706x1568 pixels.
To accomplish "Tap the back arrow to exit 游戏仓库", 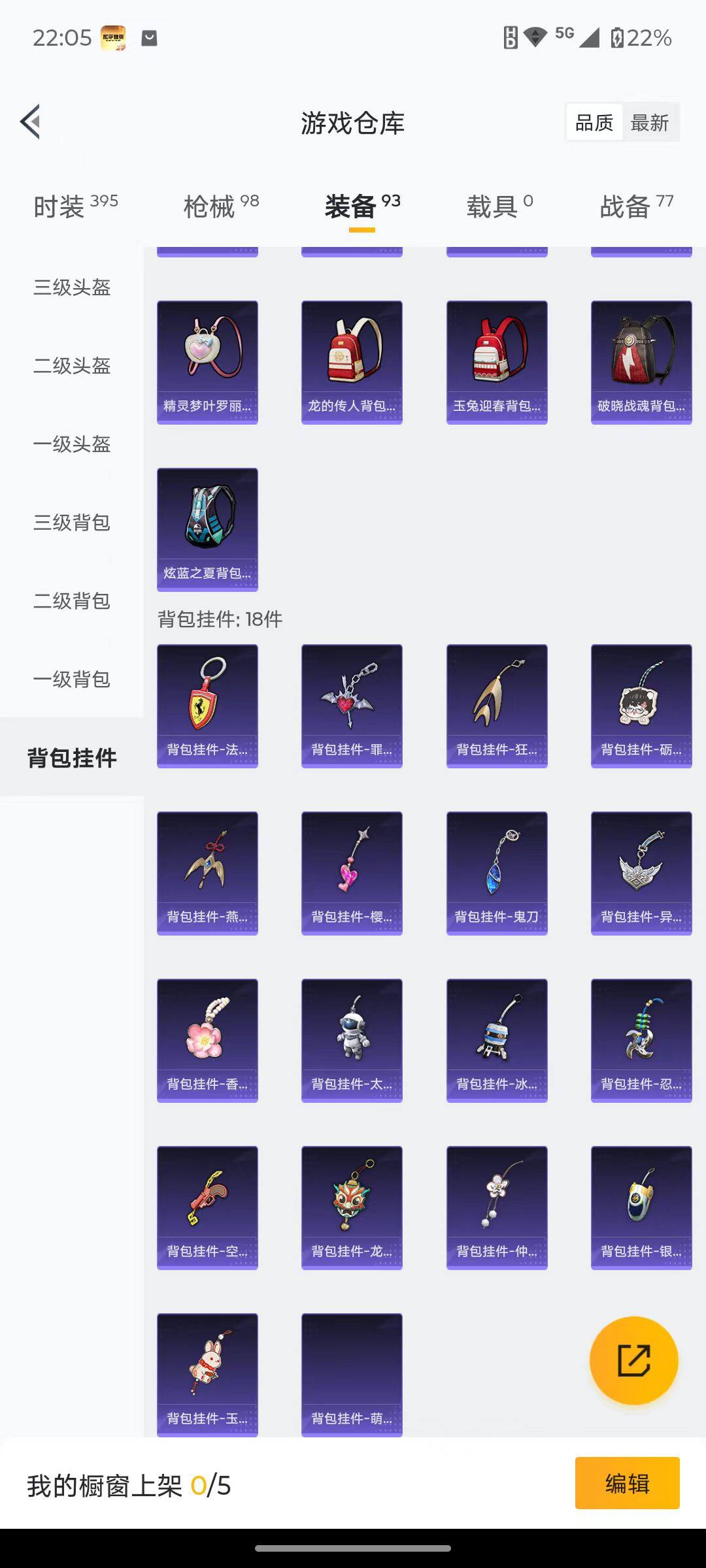I will [29, 122].
